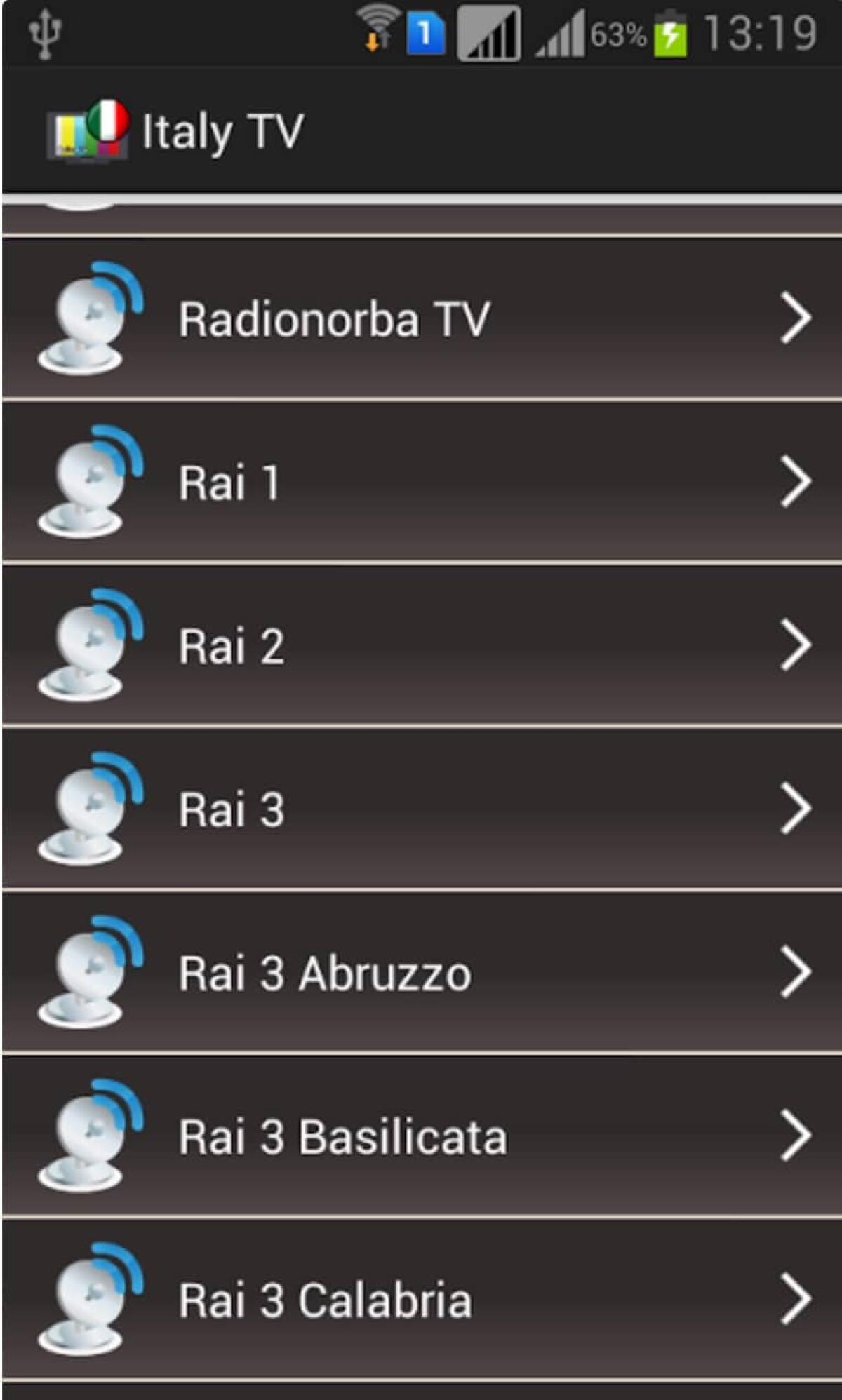This screenshot has height=1400, width=842.
Task: Select the Rai 3 Abruzzo list row
Action: coord(421,975)
